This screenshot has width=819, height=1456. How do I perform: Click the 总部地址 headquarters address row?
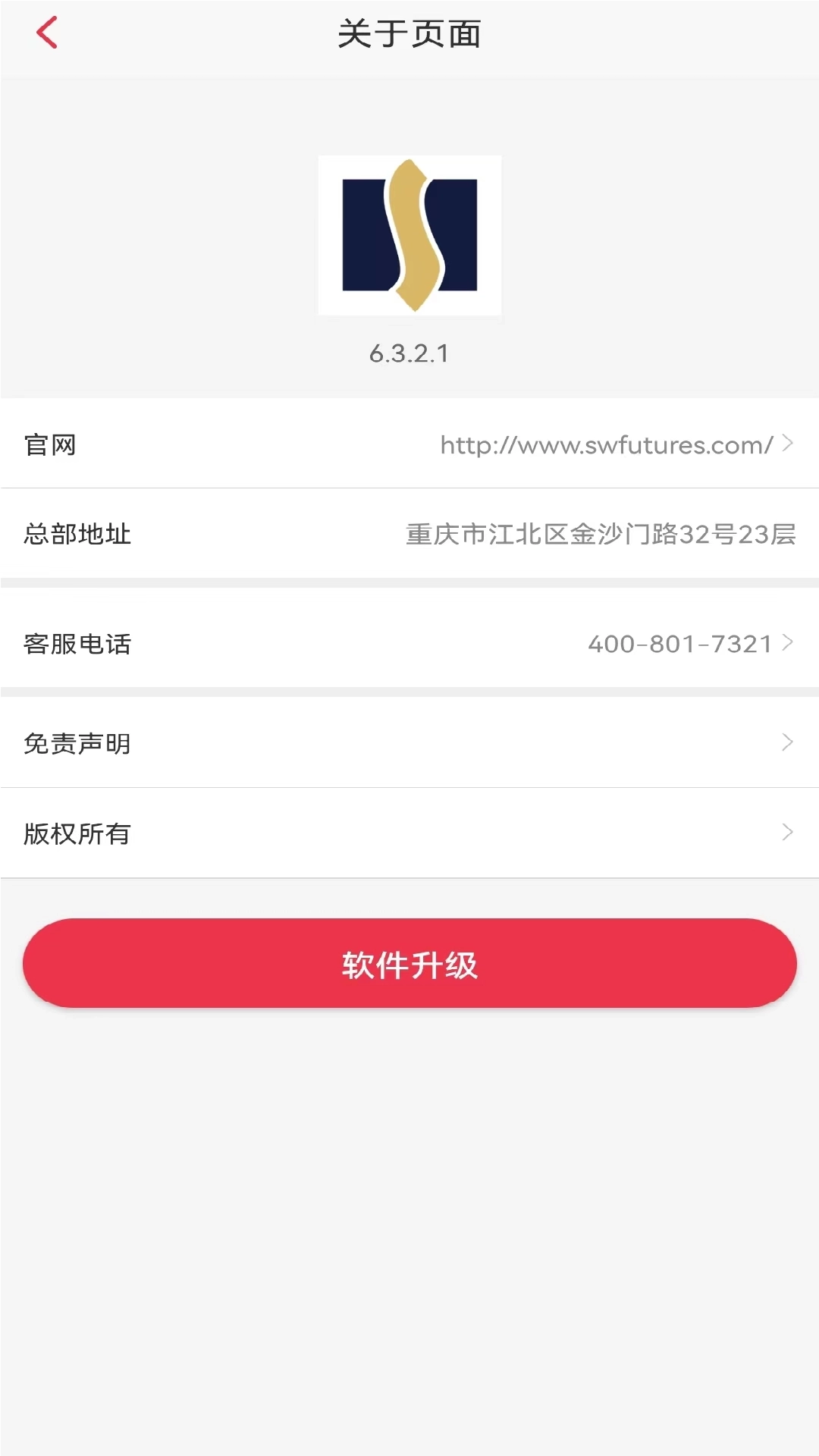pos(409,535)
